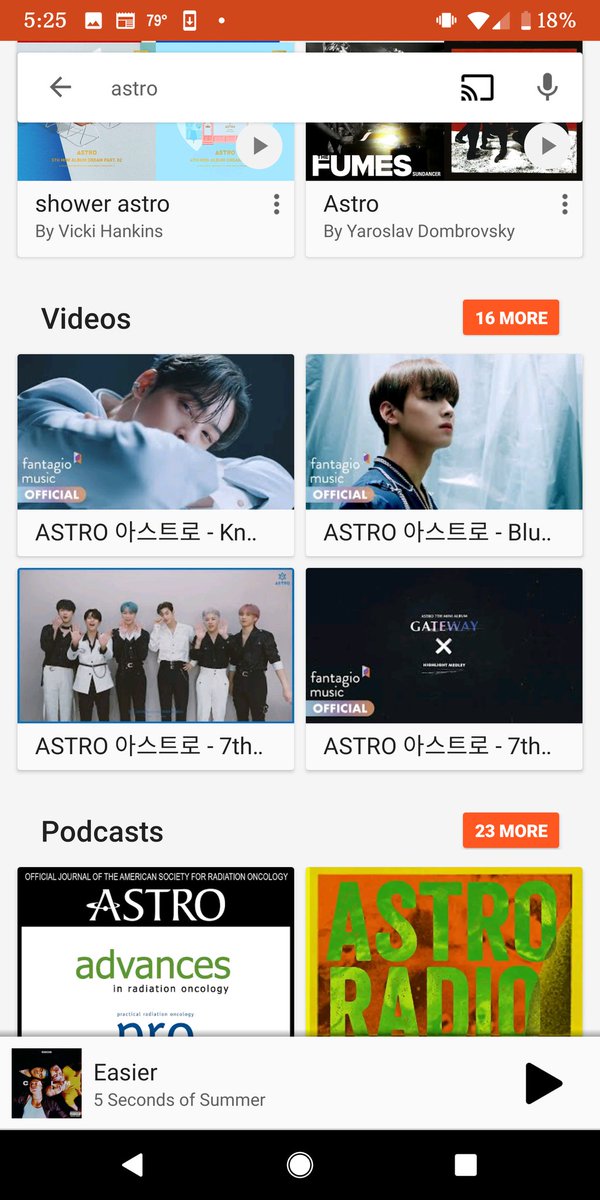Start a voice search with the microphone
The height and width of the screenshot is (1200, 600).
tap(546, 88)
